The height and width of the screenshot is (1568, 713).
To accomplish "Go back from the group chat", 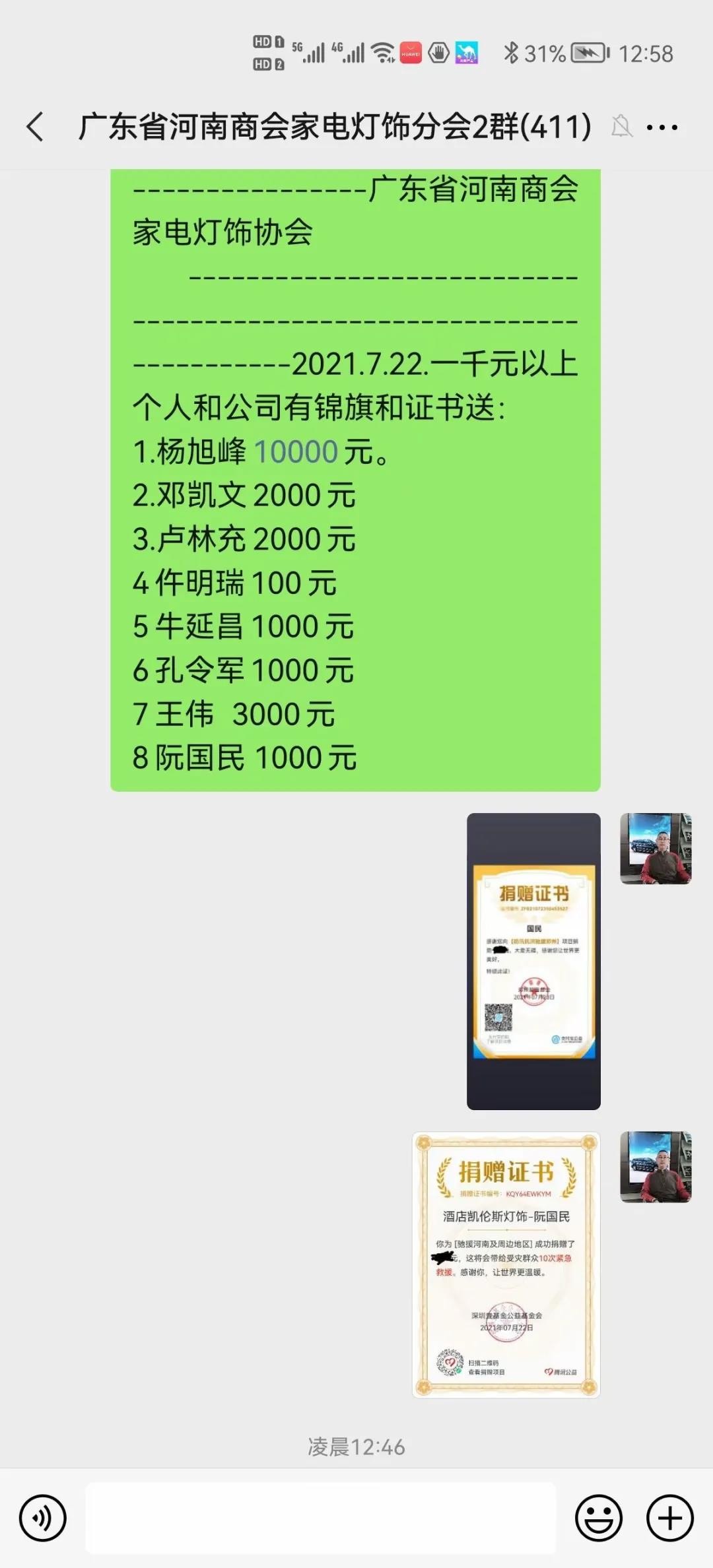I will click(36, 127).
